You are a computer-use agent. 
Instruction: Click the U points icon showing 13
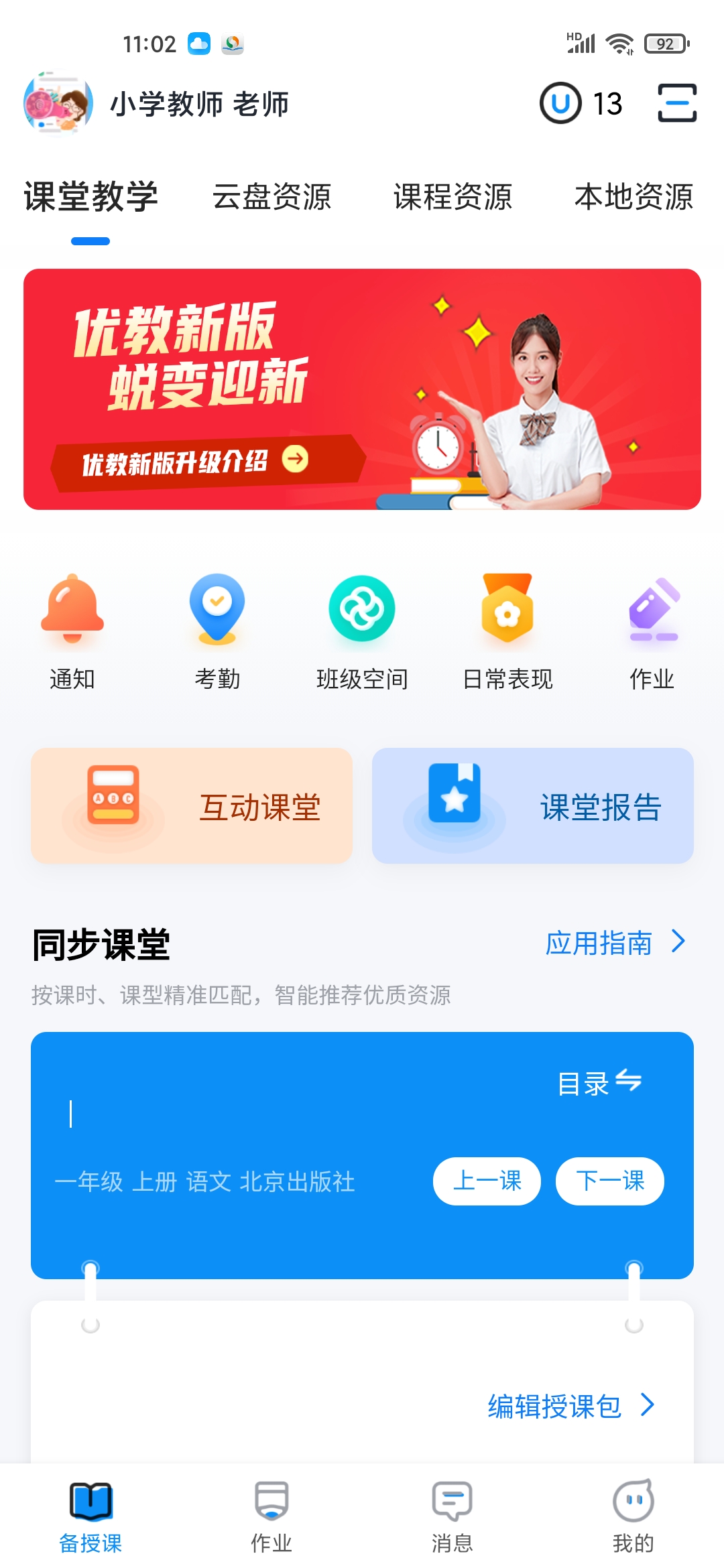[560, 103]
